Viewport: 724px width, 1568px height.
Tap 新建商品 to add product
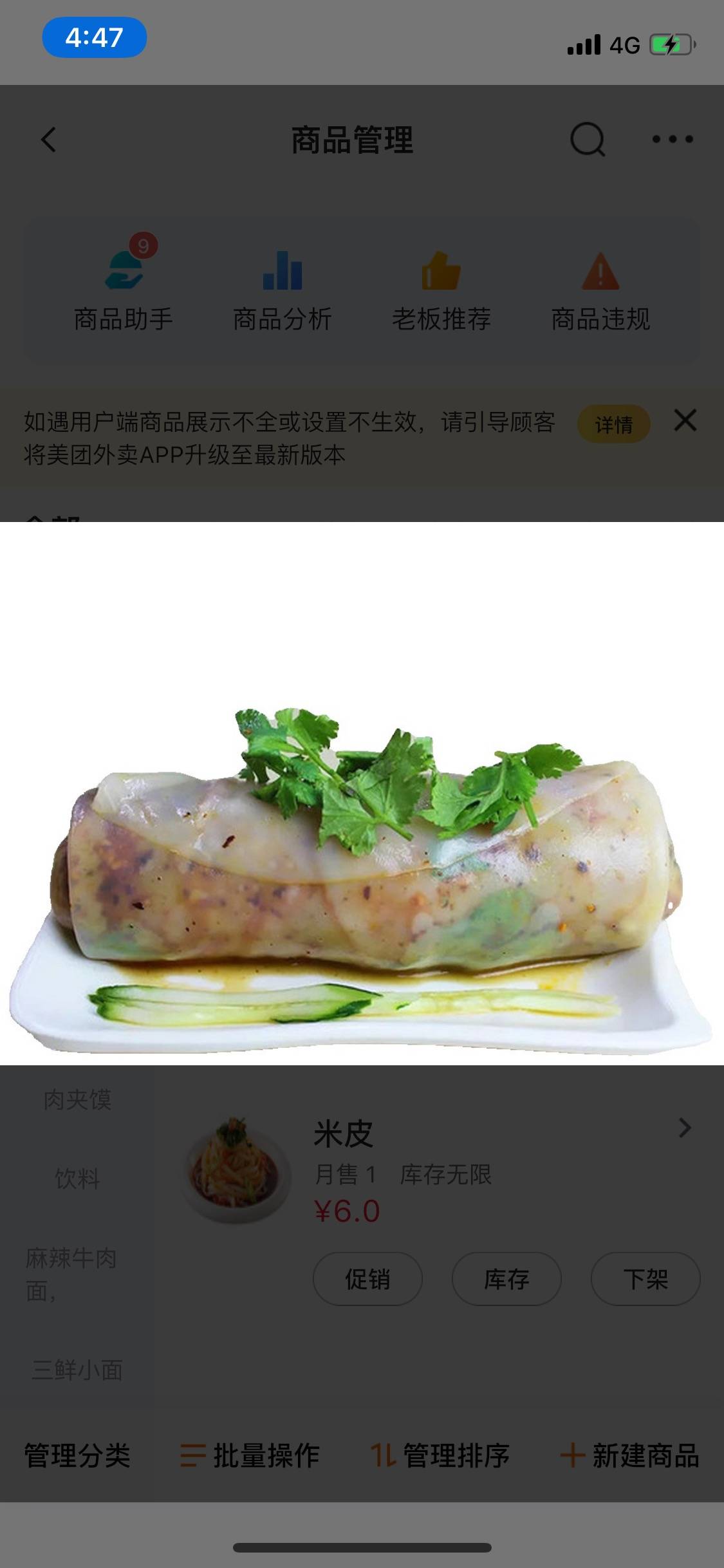coord(629,1456)
